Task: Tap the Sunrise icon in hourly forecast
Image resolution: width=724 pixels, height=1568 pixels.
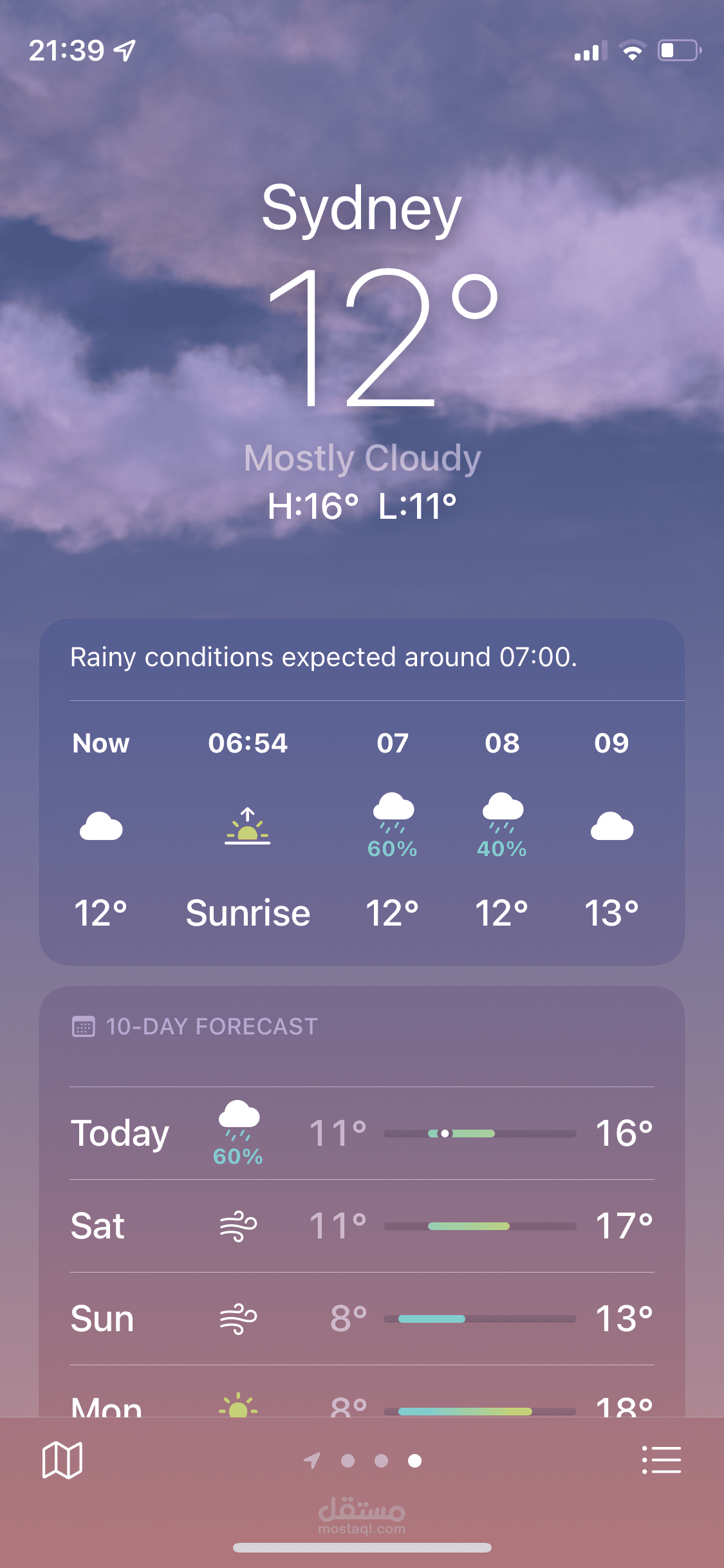Action: pyautogui.click(x=247, y=826)
